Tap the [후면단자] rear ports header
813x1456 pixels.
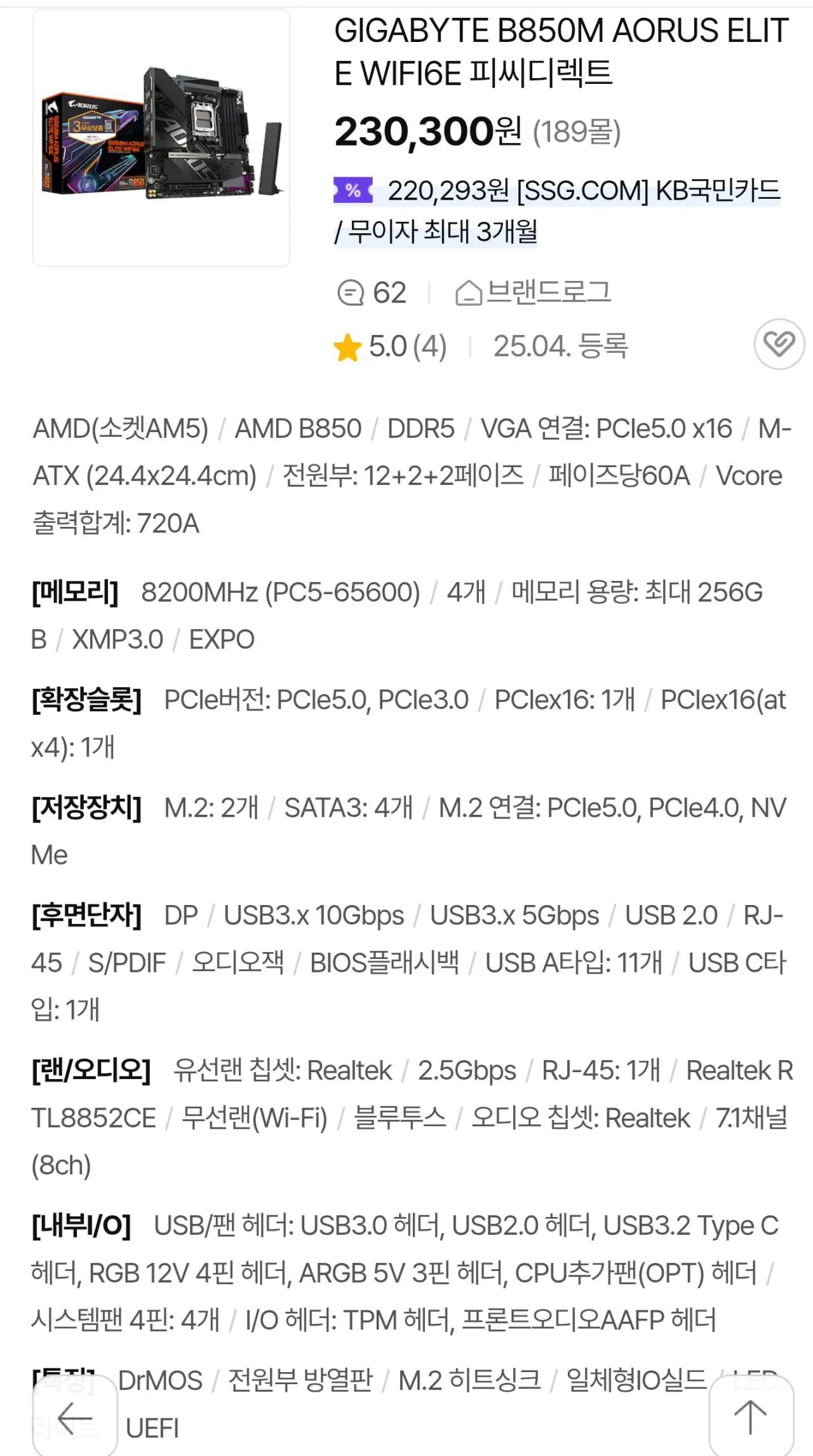point(87,916)
